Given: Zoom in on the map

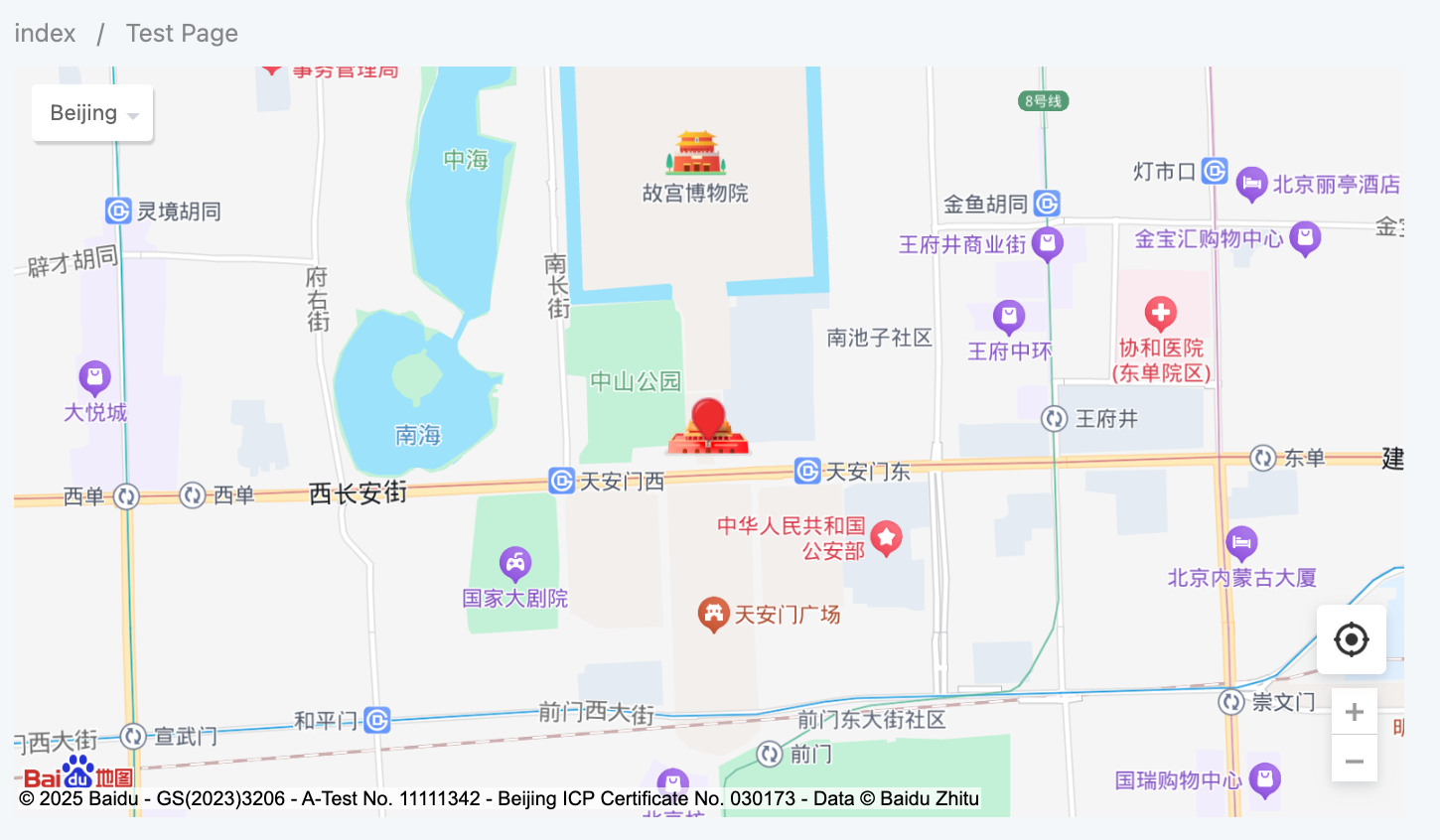Looking at the screenshot, I should click(x=1354, y=712).
